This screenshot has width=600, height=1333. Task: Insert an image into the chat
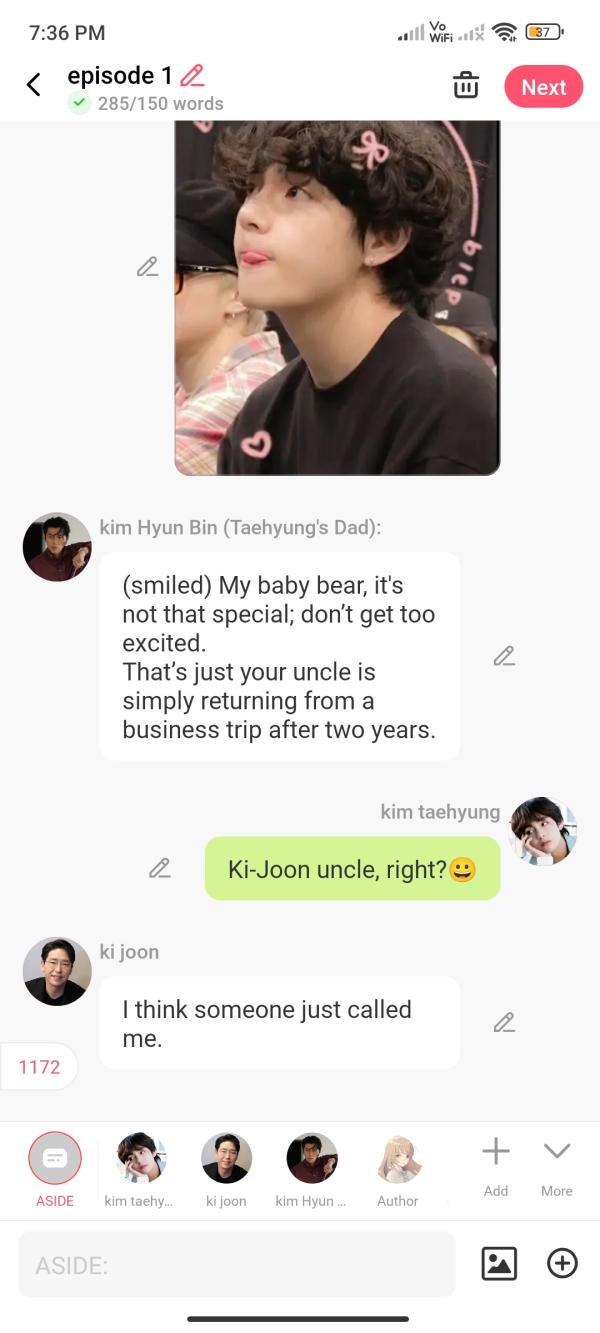click(x=499, y=1264)
